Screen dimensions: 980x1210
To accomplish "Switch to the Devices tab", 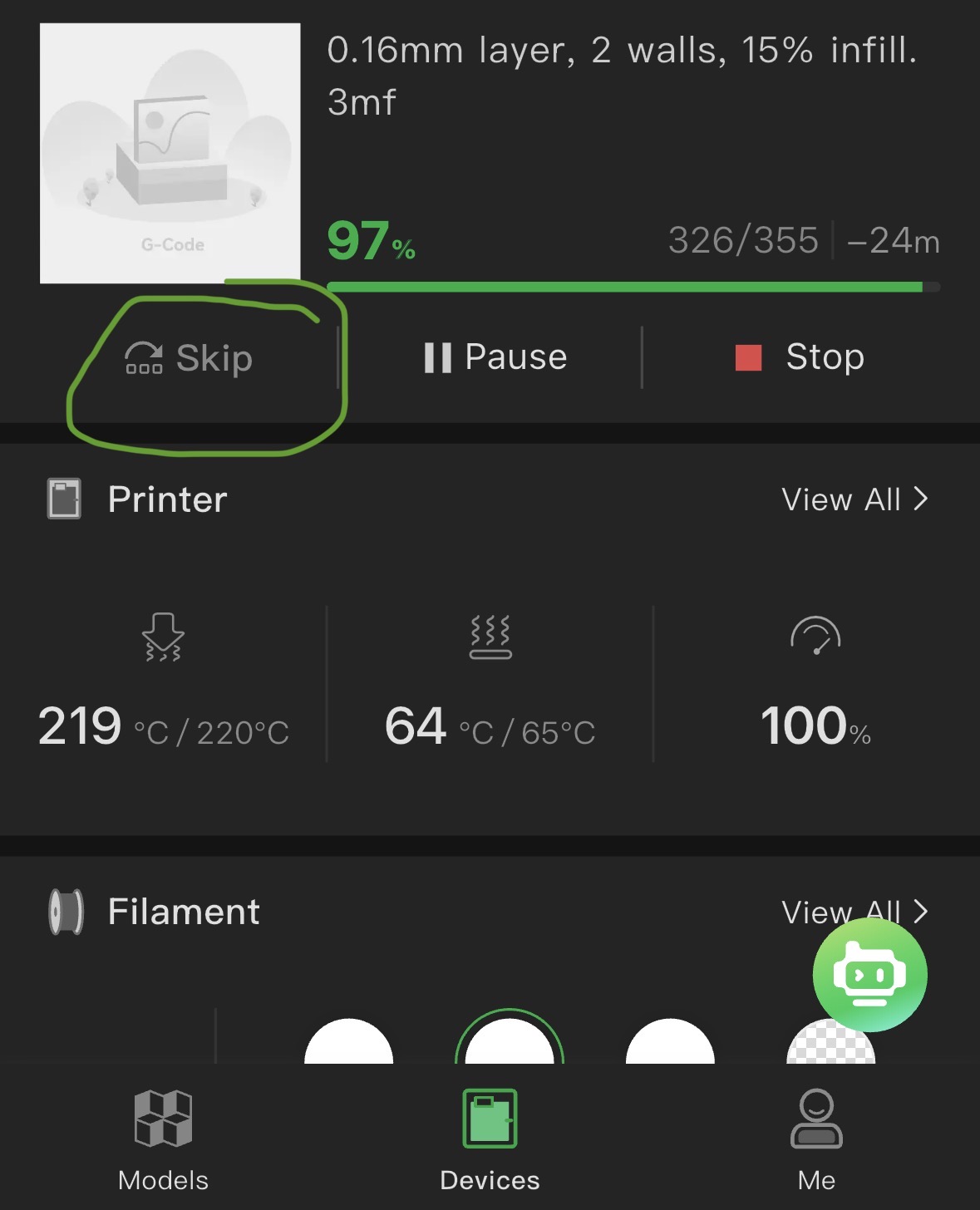I will click(490, 1140).
